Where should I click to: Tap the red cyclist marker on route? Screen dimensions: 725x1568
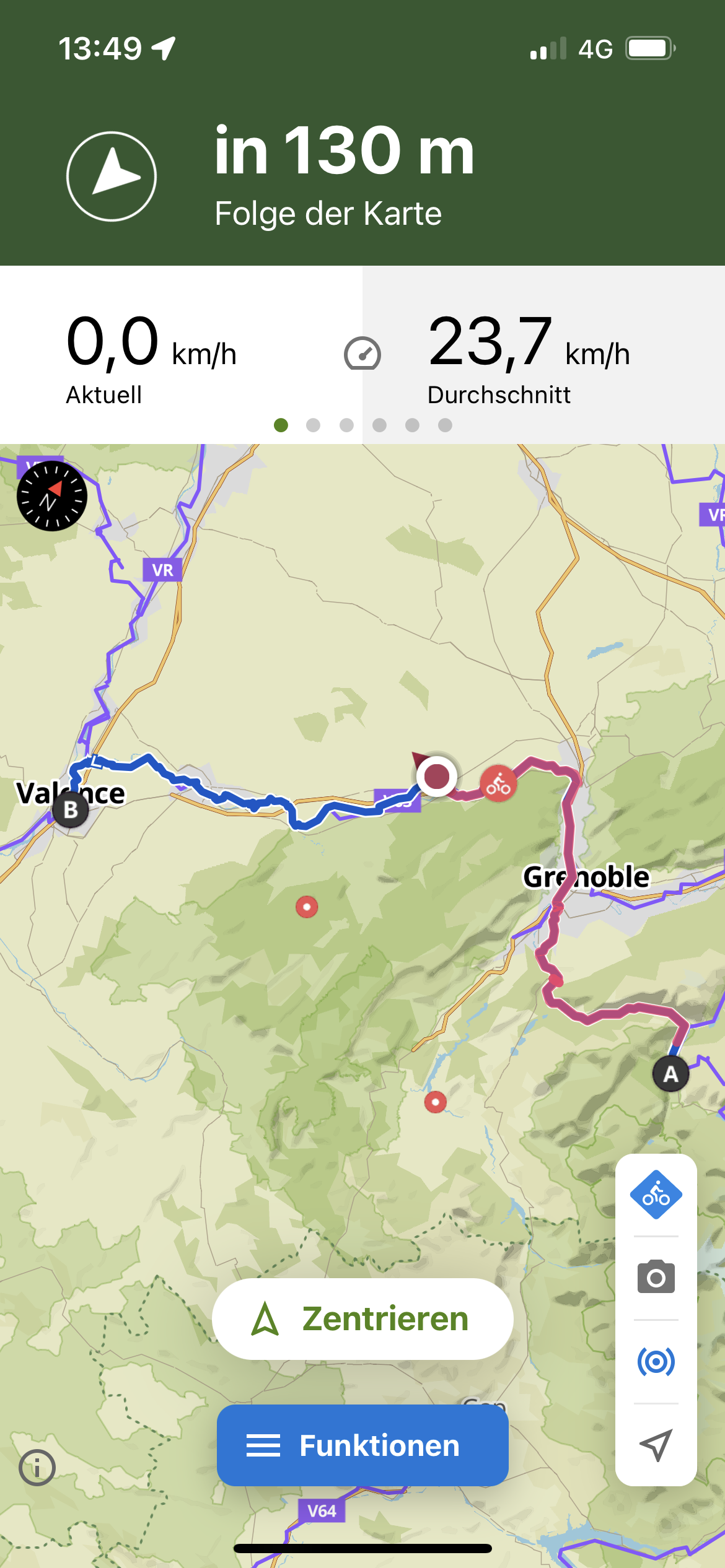point(498,784)
